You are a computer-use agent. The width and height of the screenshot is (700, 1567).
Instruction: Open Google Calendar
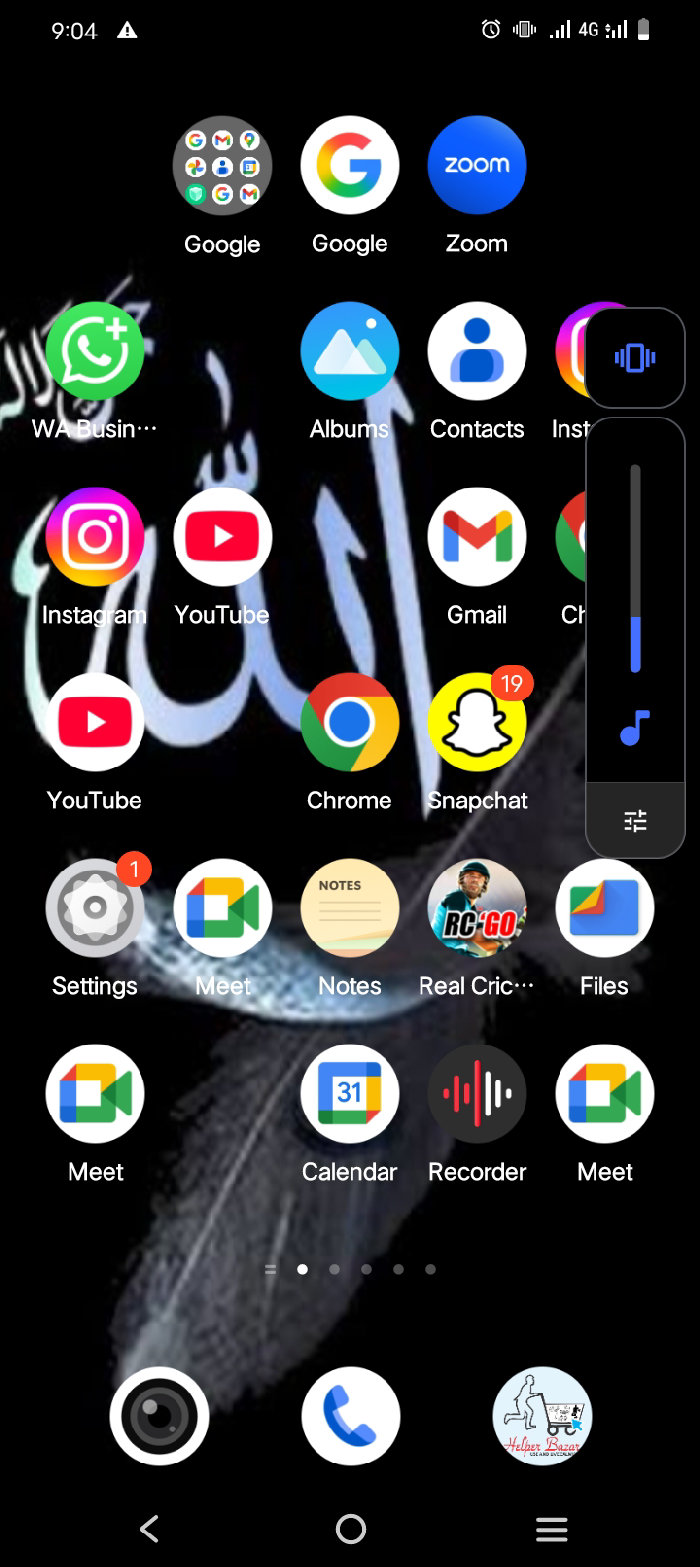coord(349,1094)
